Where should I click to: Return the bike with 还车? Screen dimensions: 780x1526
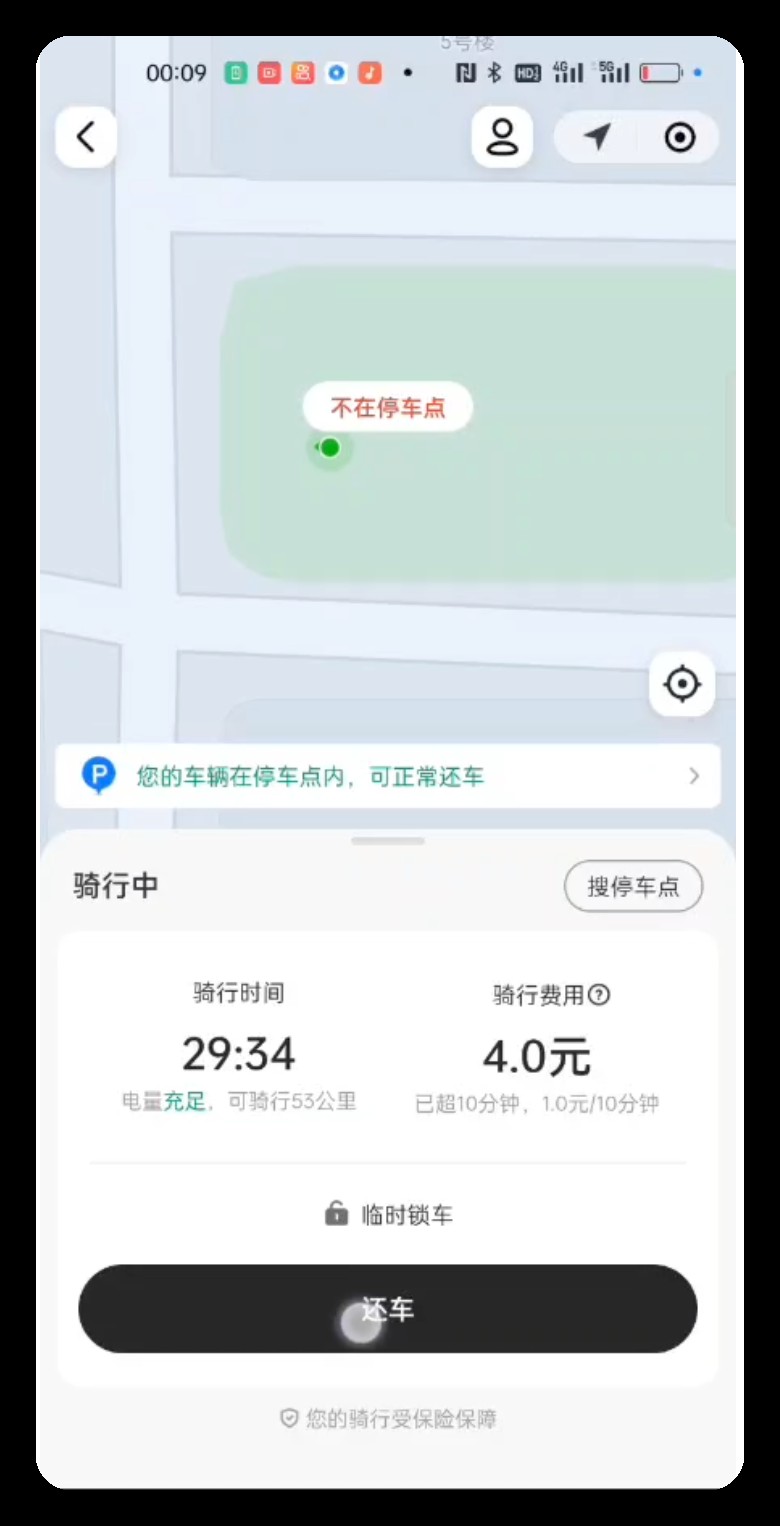388,1309
